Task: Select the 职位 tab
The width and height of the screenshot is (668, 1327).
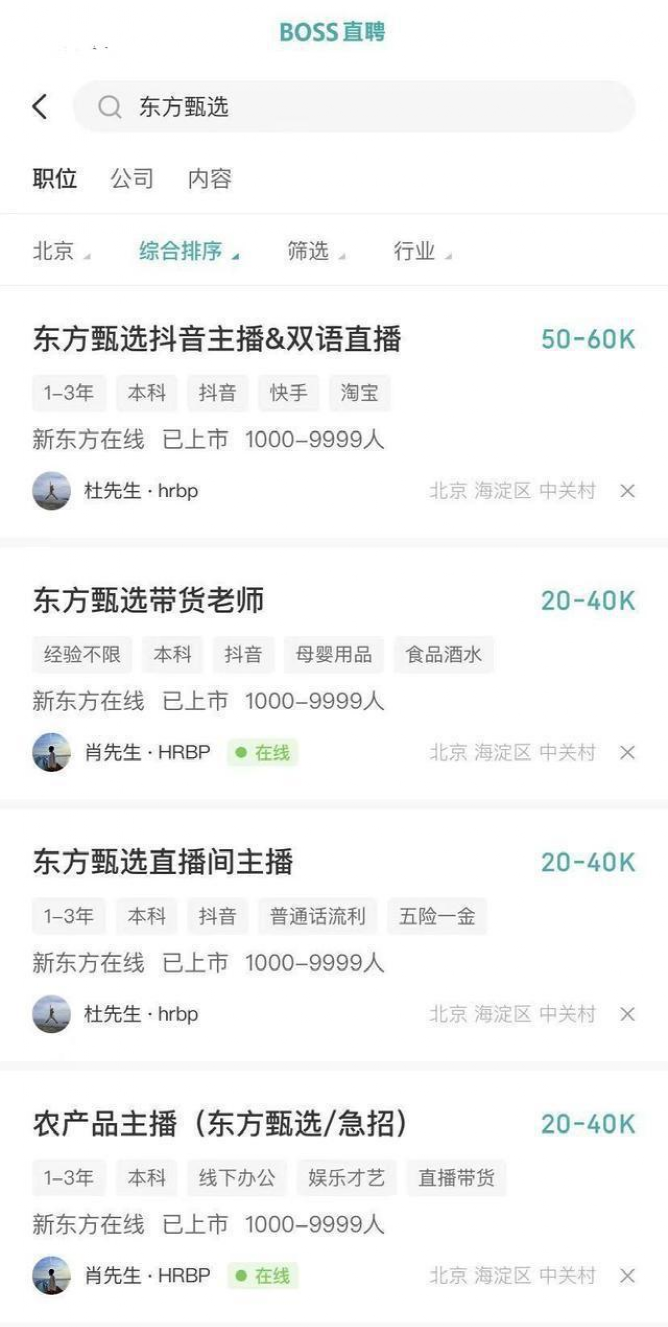Action: [54, 179]
